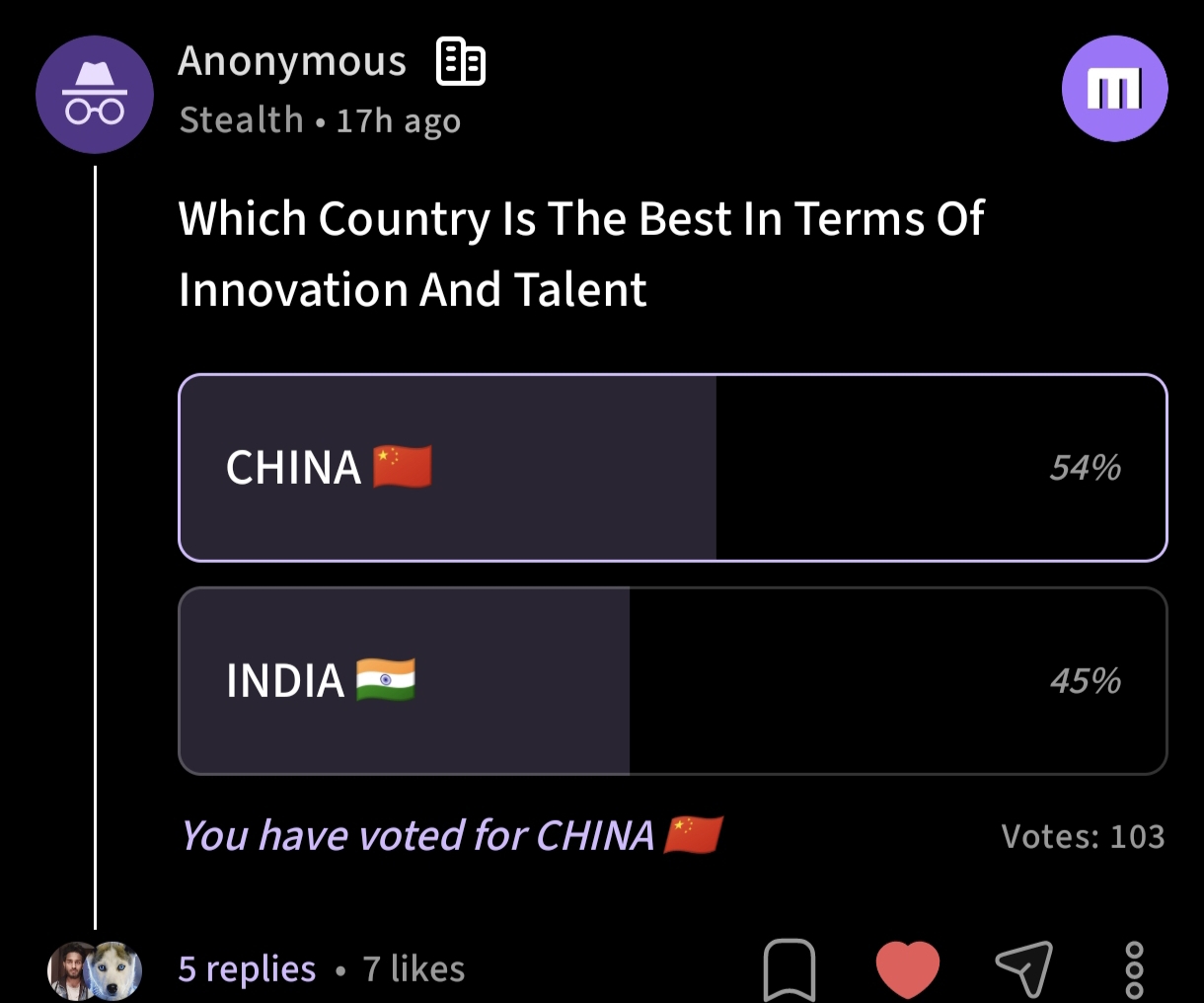Tap the company icon beside Anonymous
The image size is (1204, 1003).
(461, 63)
